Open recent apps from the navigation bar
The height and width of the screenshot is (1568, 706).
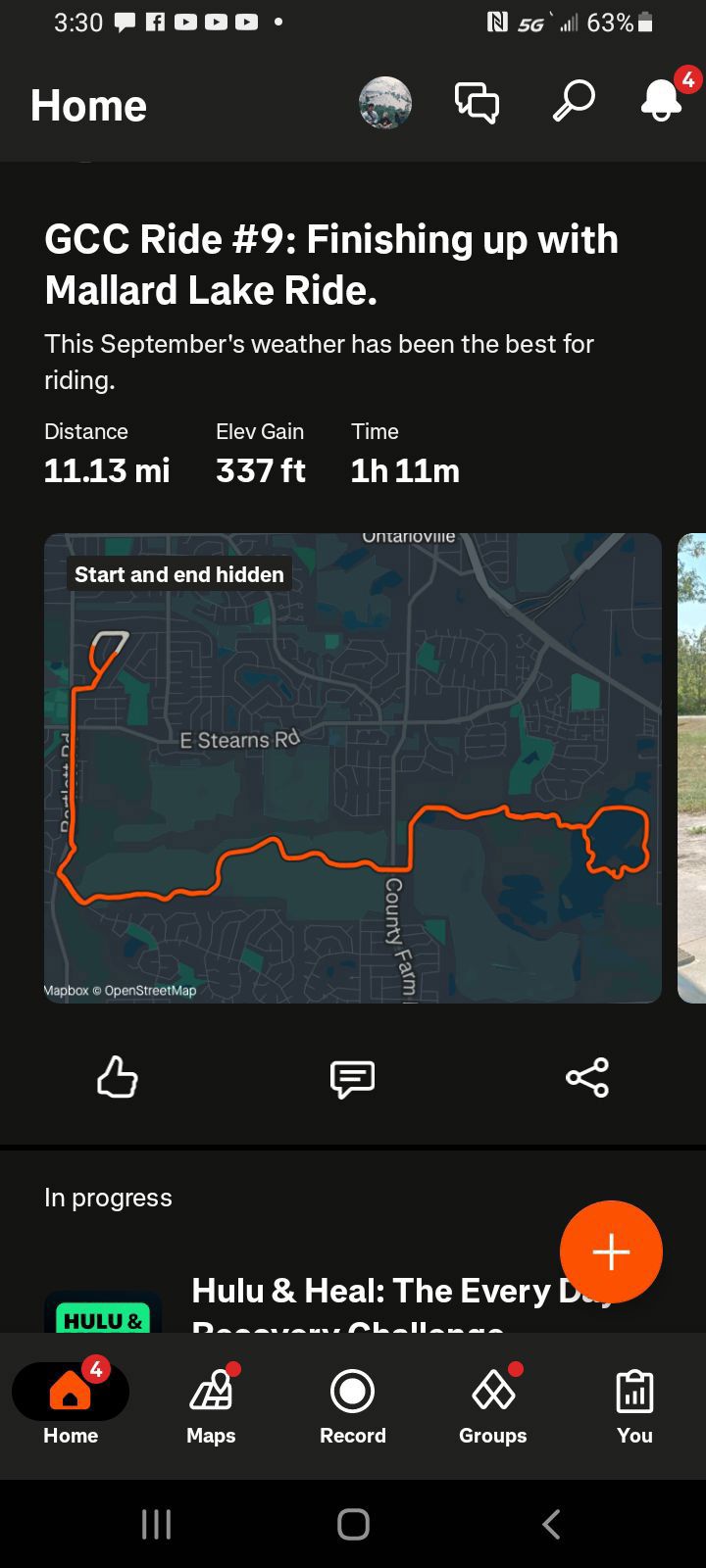[157, 1524]
